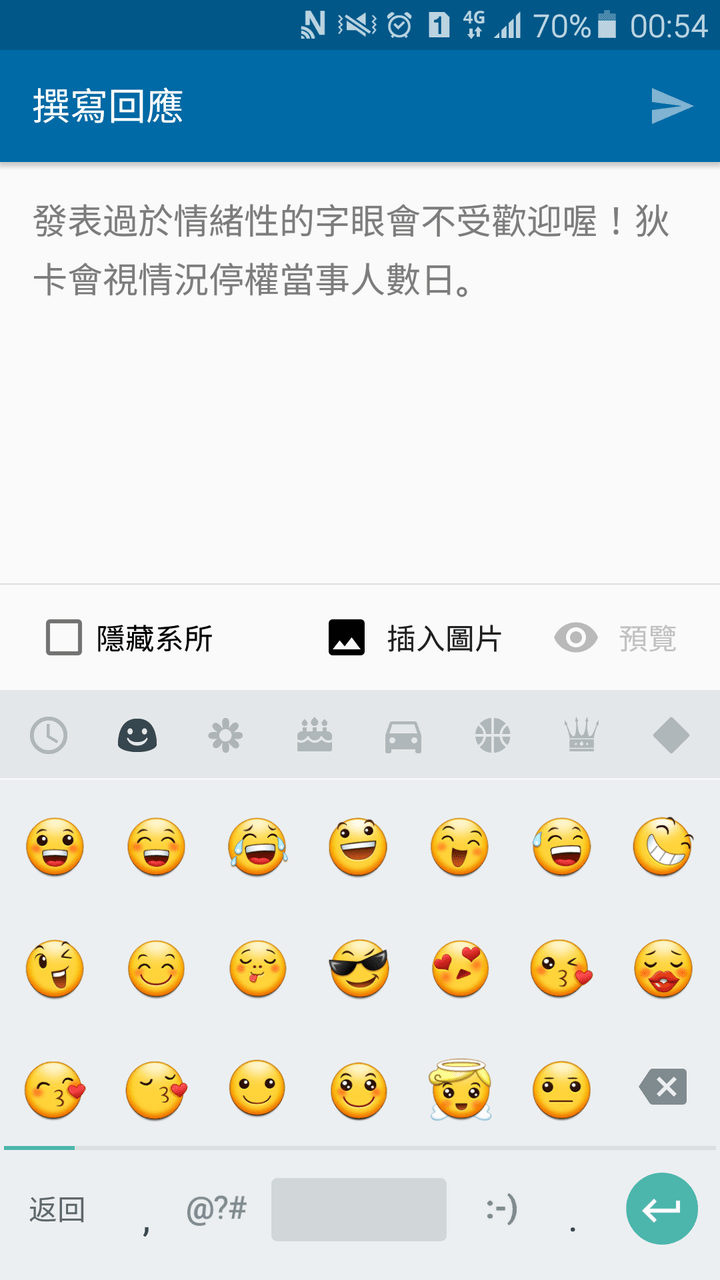Open the activities category with basketball icon
The image size is (720, 1280).
click(x=491, y=734)
